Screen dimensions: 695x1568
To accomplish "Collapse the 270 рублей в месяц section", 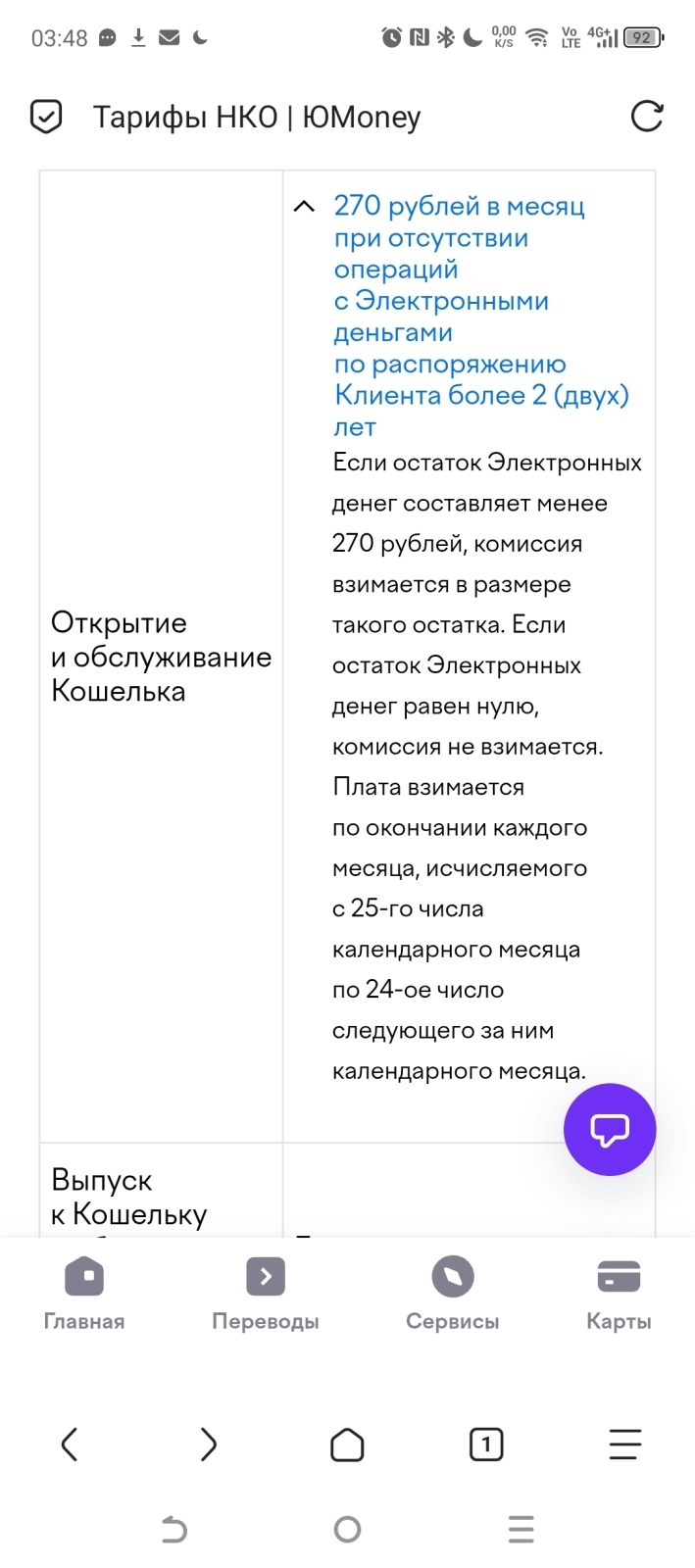I will click(305, 207).
